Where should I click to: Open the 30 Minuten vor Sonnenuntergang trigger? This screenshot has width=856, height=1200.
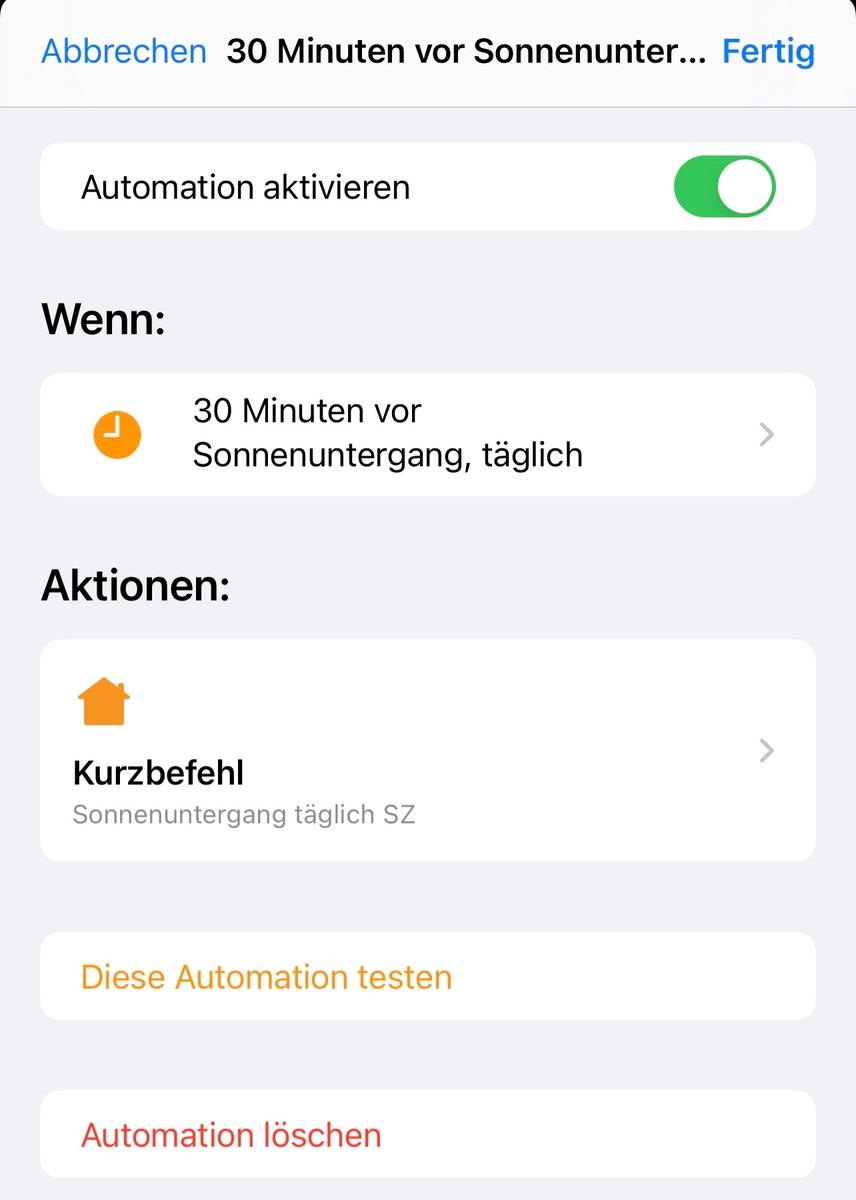[x=427, y=434]
